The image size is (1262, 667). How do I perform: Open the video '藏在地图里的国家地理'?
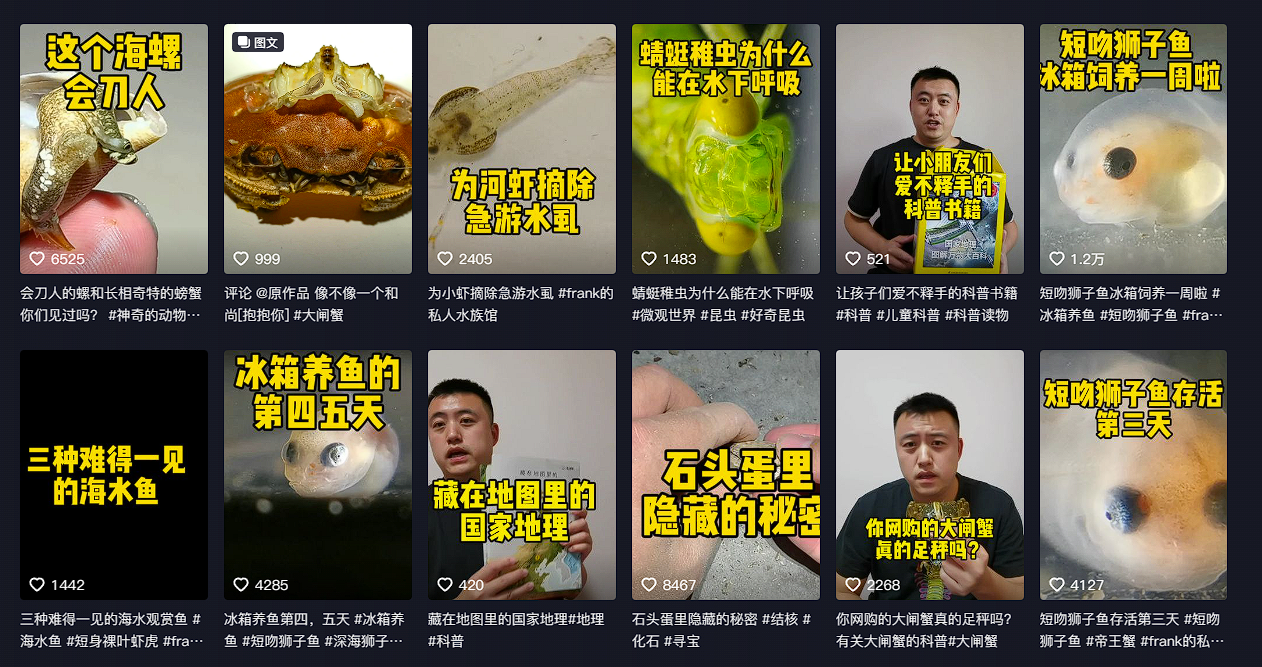pos(522,475)
